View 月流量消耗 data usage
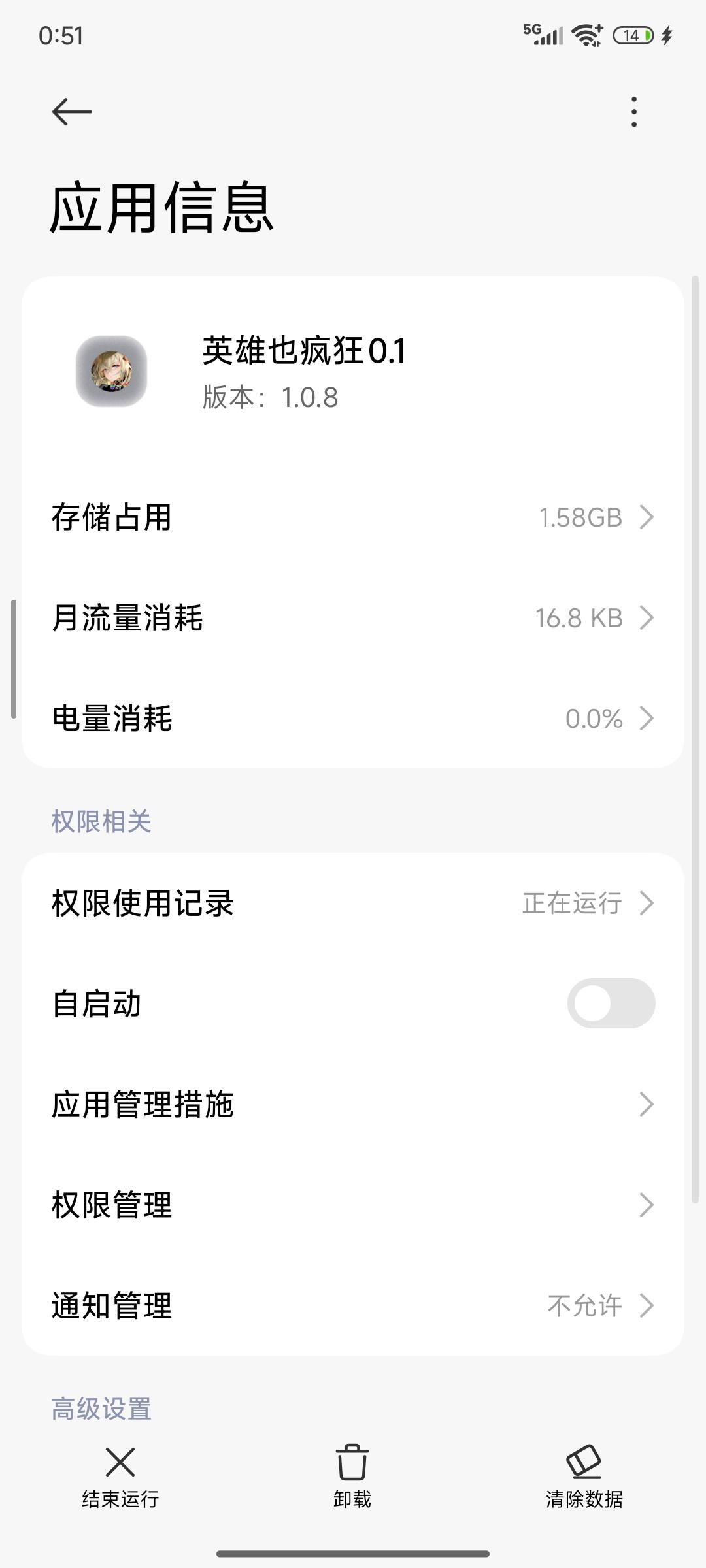The image size is (706, 1568). tap(353, 618)
